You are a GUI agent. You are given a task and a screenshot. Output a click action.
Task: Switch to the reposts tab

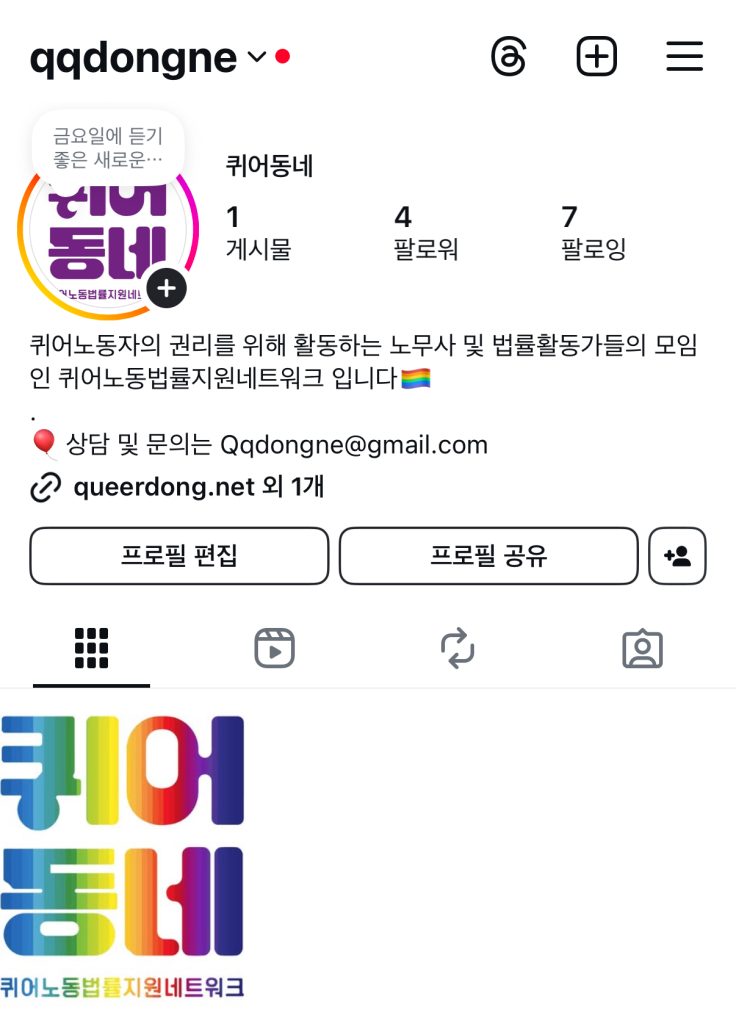click(x=457, y=649)
